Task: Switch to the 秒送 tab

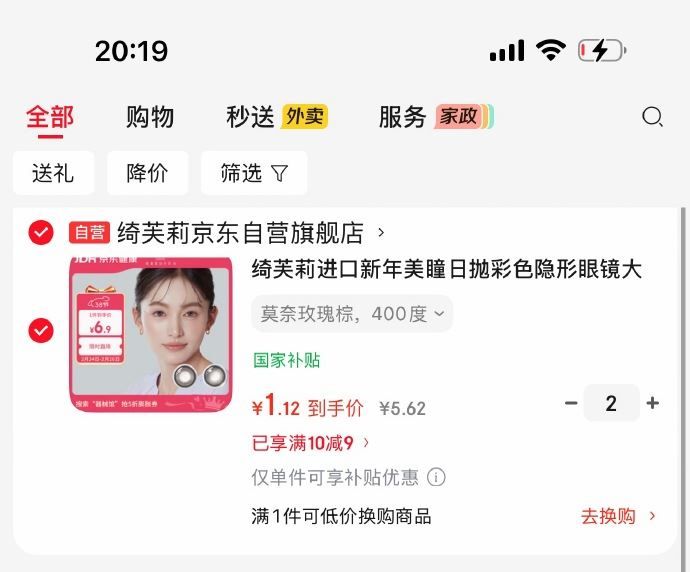Action: pyautogui.click(x=250, y=117)
